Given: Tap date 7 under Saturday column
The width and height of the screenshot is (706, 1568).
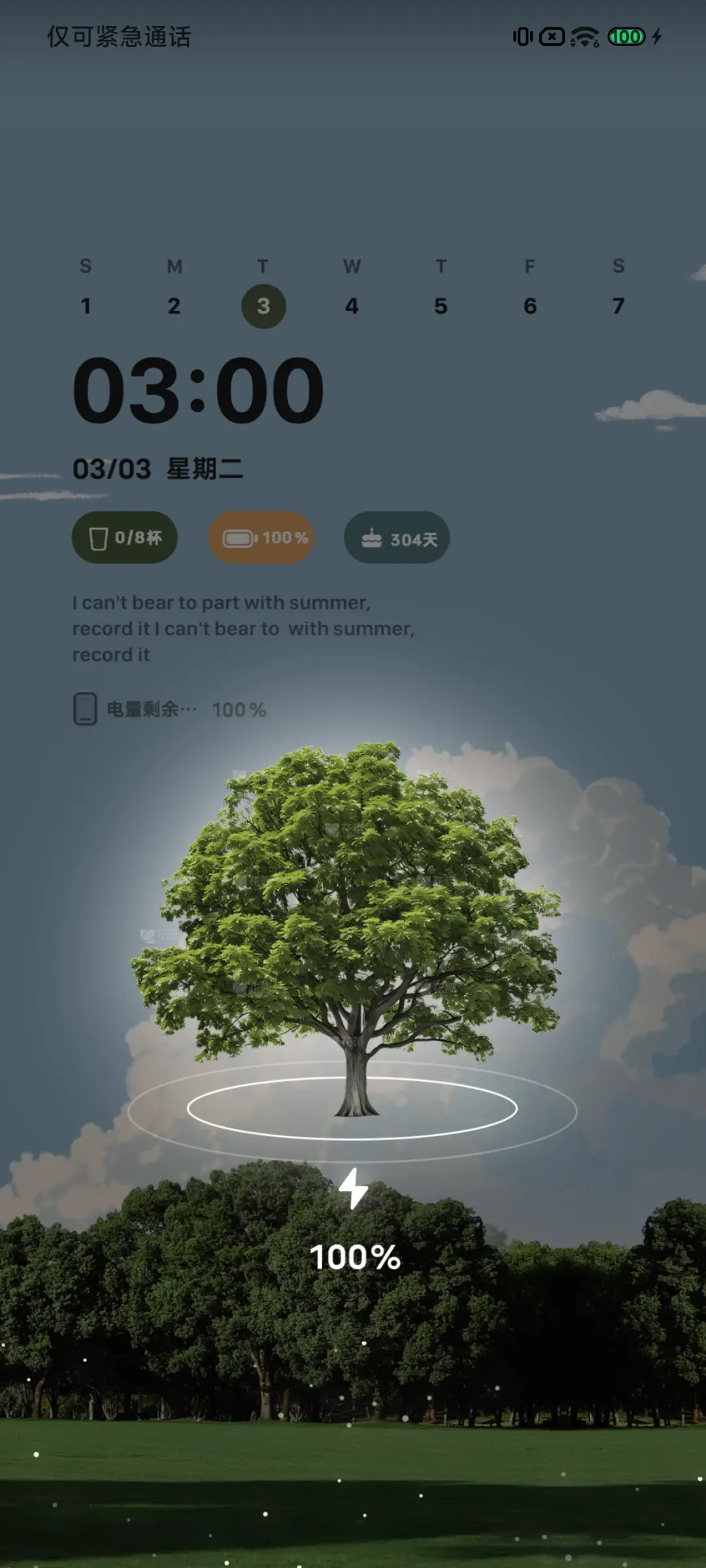Looking at the screenshot, I should pyautogui.click(x=618, y=304).
